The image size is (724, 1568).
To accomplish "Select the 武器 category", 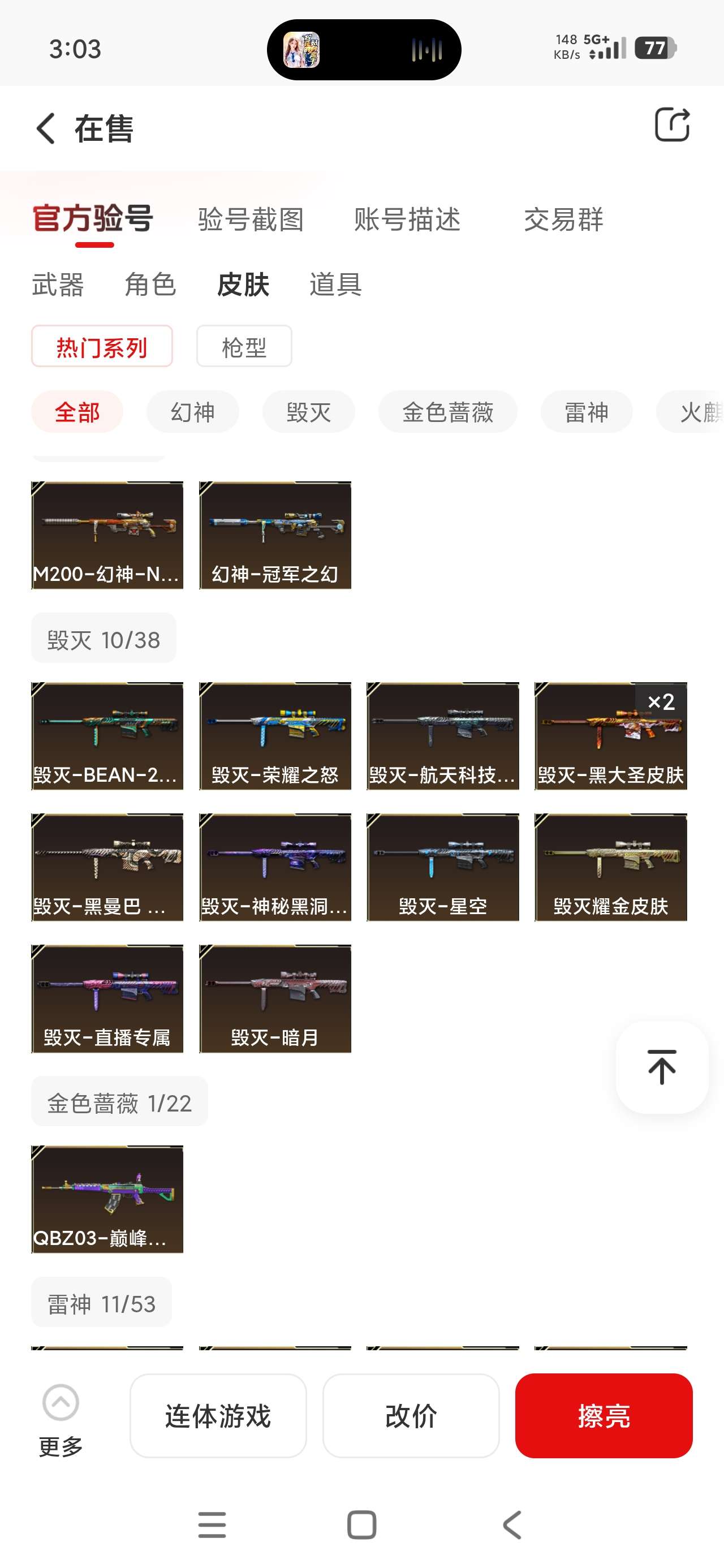I will pos(58,285).
